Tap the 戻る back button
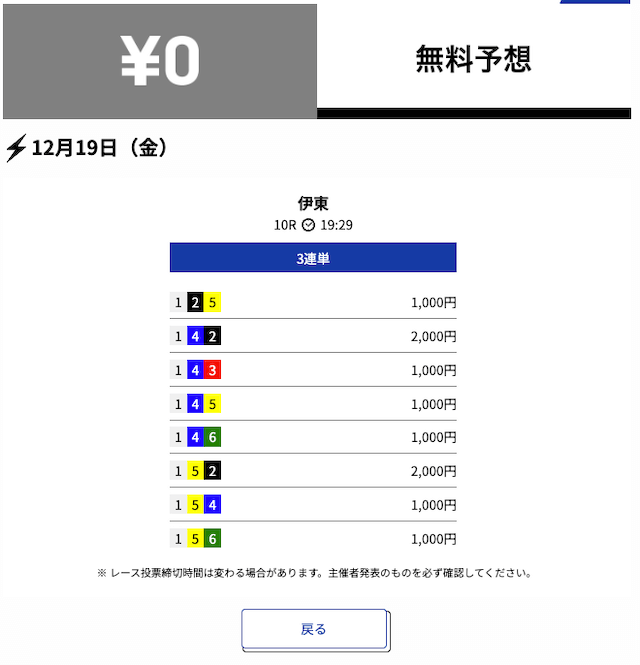 tap(314, 629)
